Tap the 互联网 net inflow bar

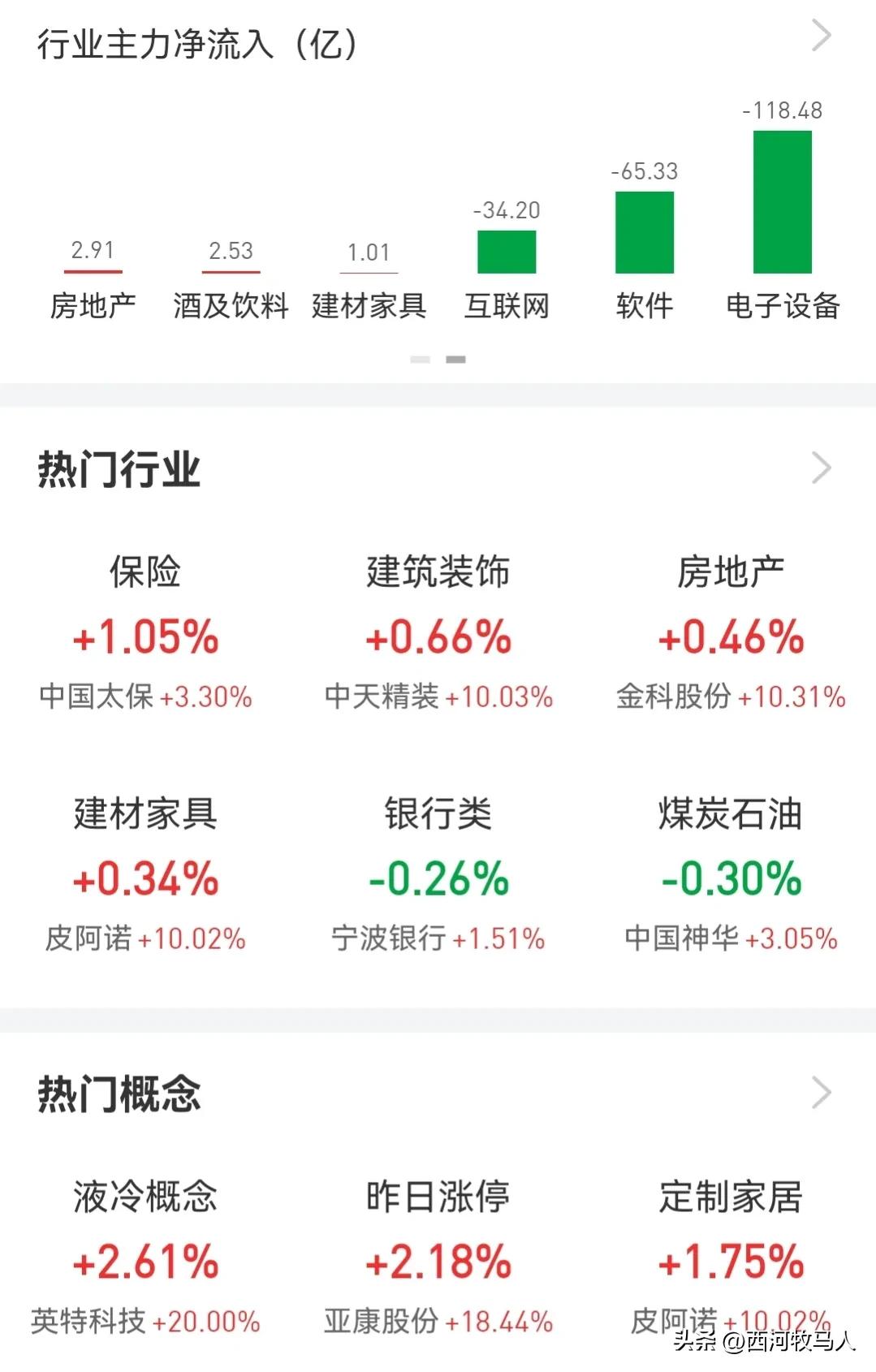click(x=507, y=252)
